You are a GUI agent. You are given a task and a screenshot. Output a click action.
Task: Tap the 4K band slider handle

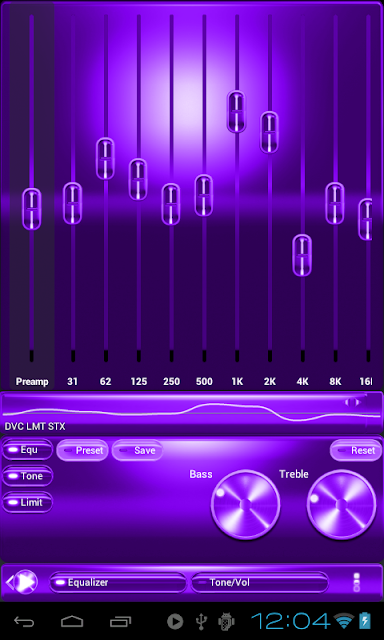tap(302, 256)
